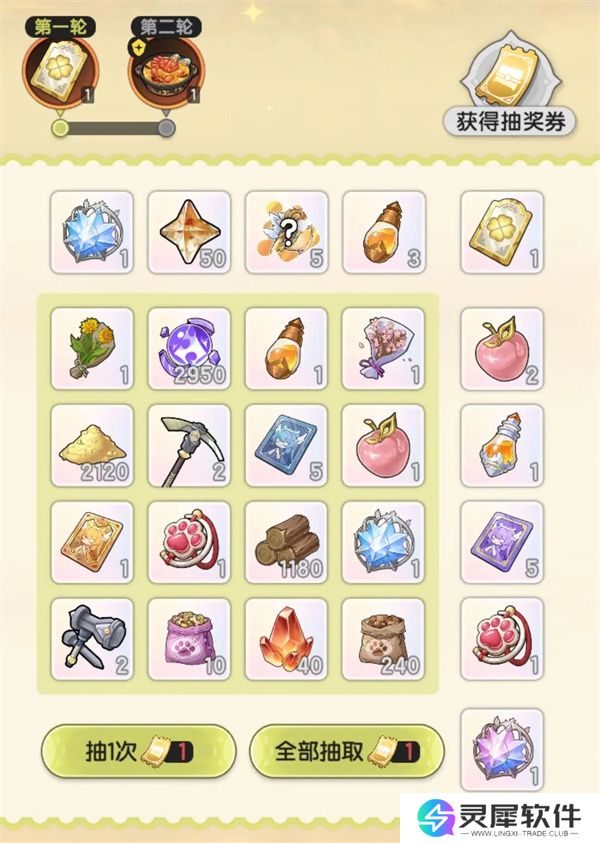View the brown paw sack item 240
This screenshot has height=843, width=600.
point(383,639)
